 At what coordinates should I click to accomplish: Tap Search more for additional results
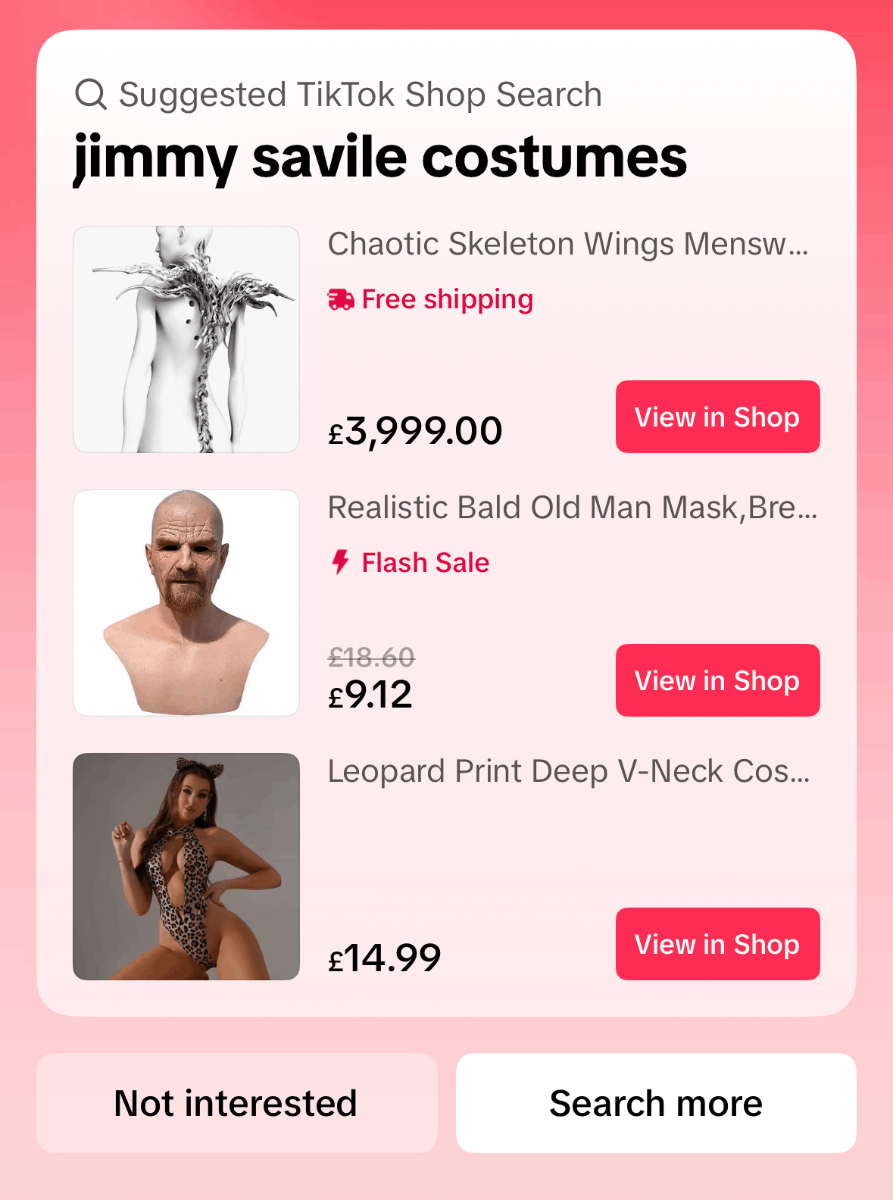pos(656,1103)
